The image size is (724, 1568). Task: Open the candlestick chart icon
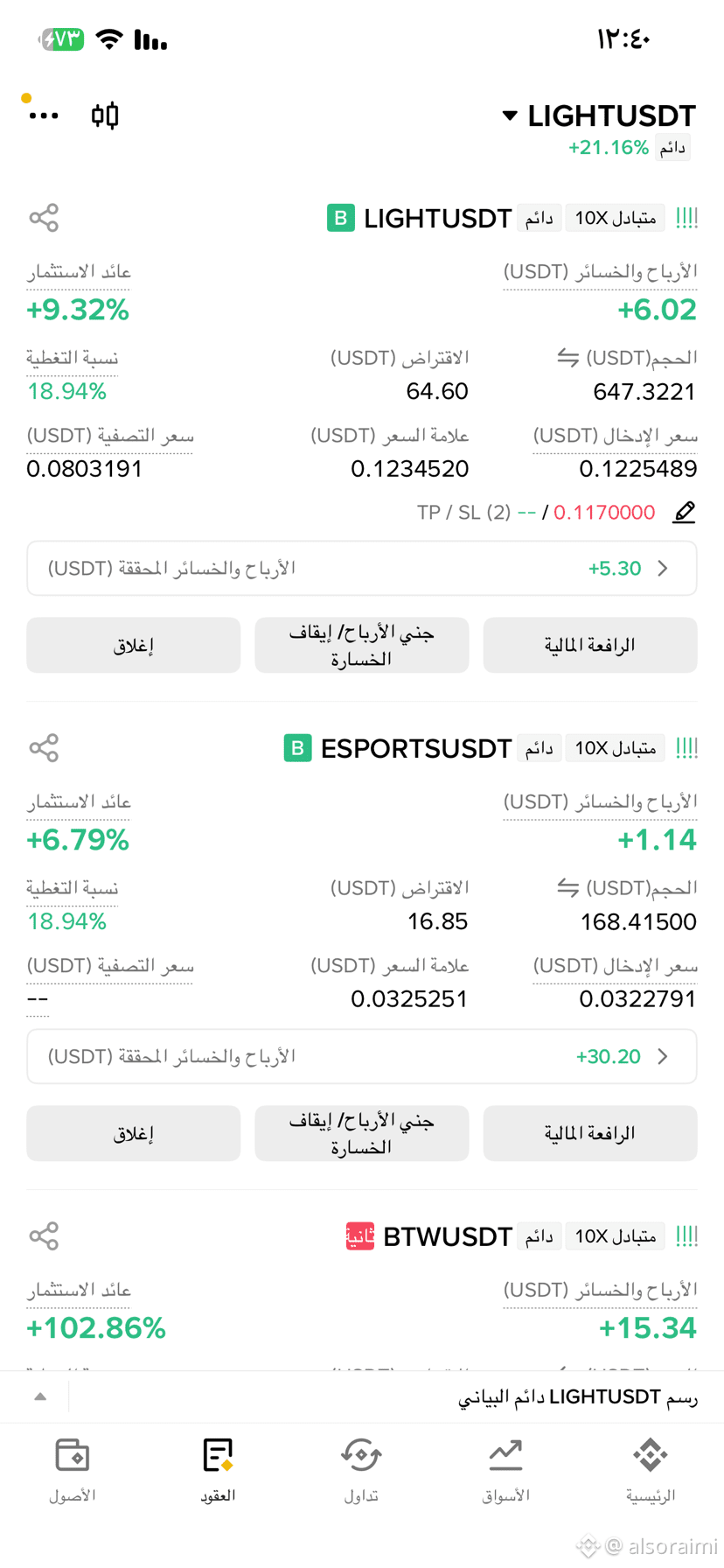(x=105, y=115)
